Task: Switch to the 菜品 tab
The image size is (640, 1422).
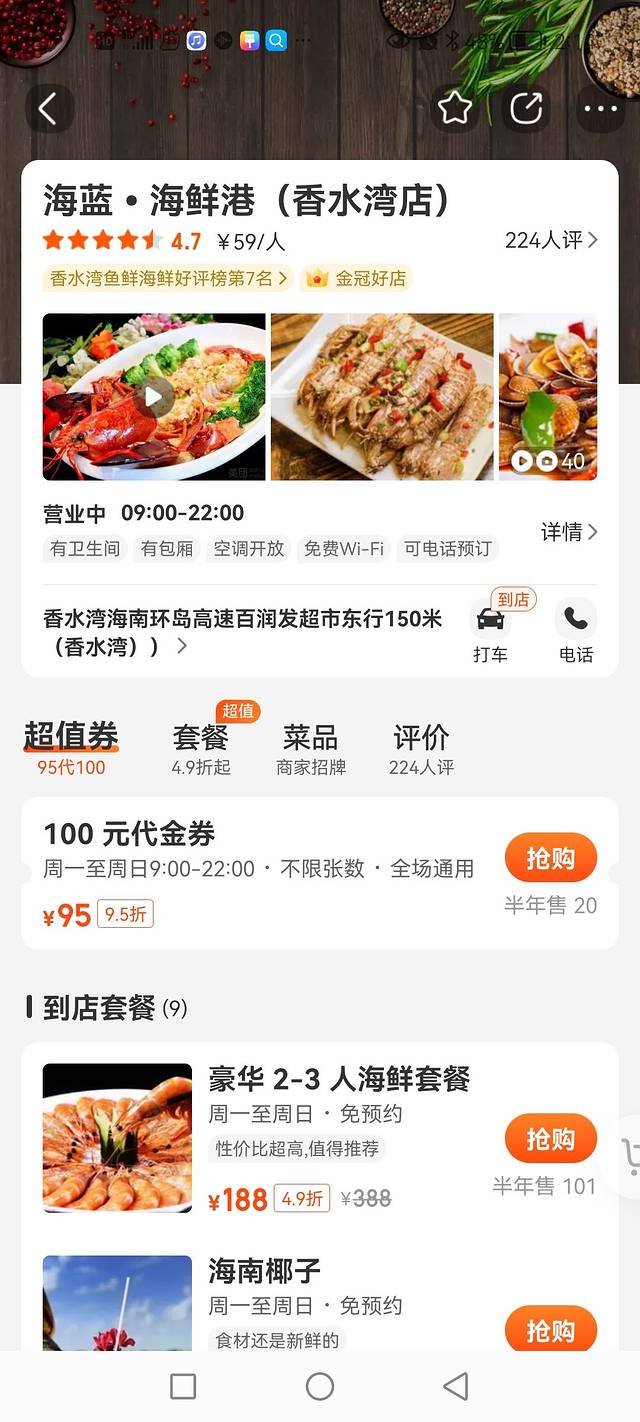Action: (311, 748)
